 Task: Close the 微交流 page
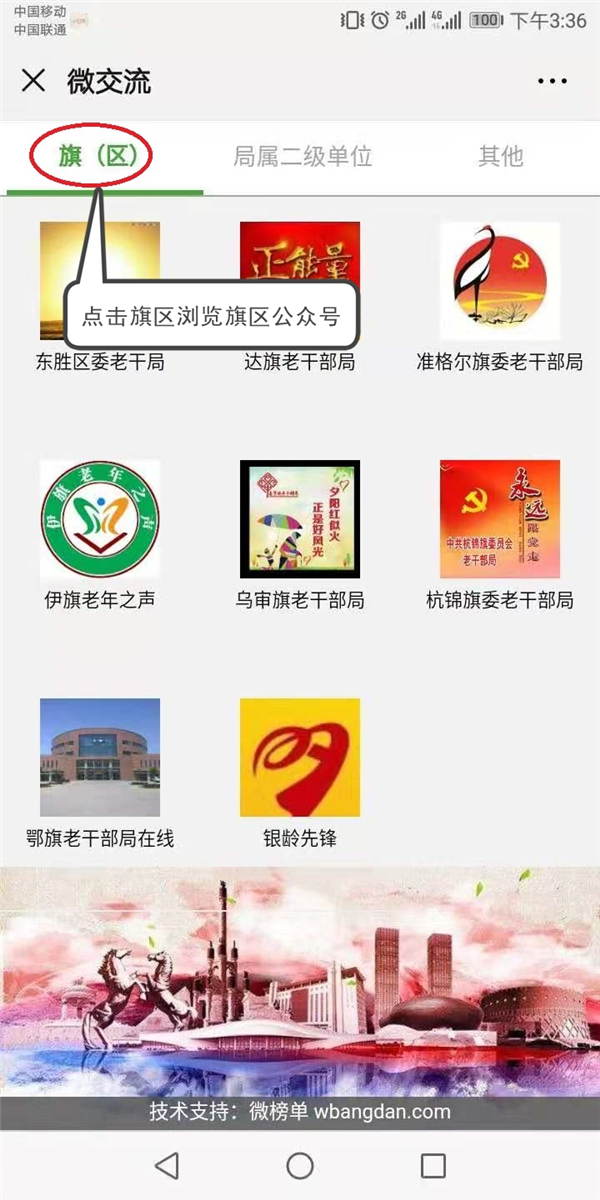tap(33, 81)
